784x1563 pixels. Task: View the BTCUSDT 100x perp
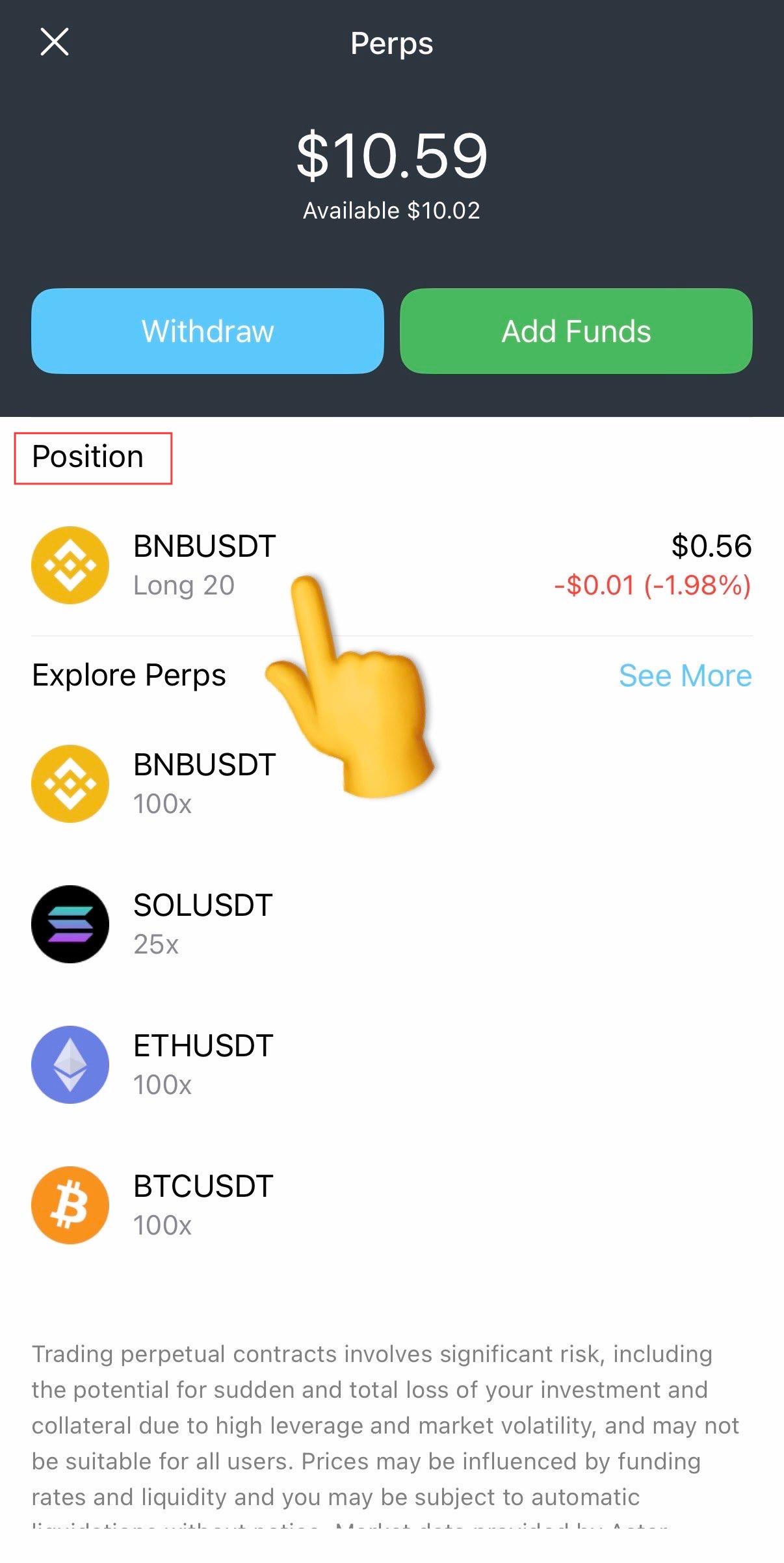(203, 1205)
